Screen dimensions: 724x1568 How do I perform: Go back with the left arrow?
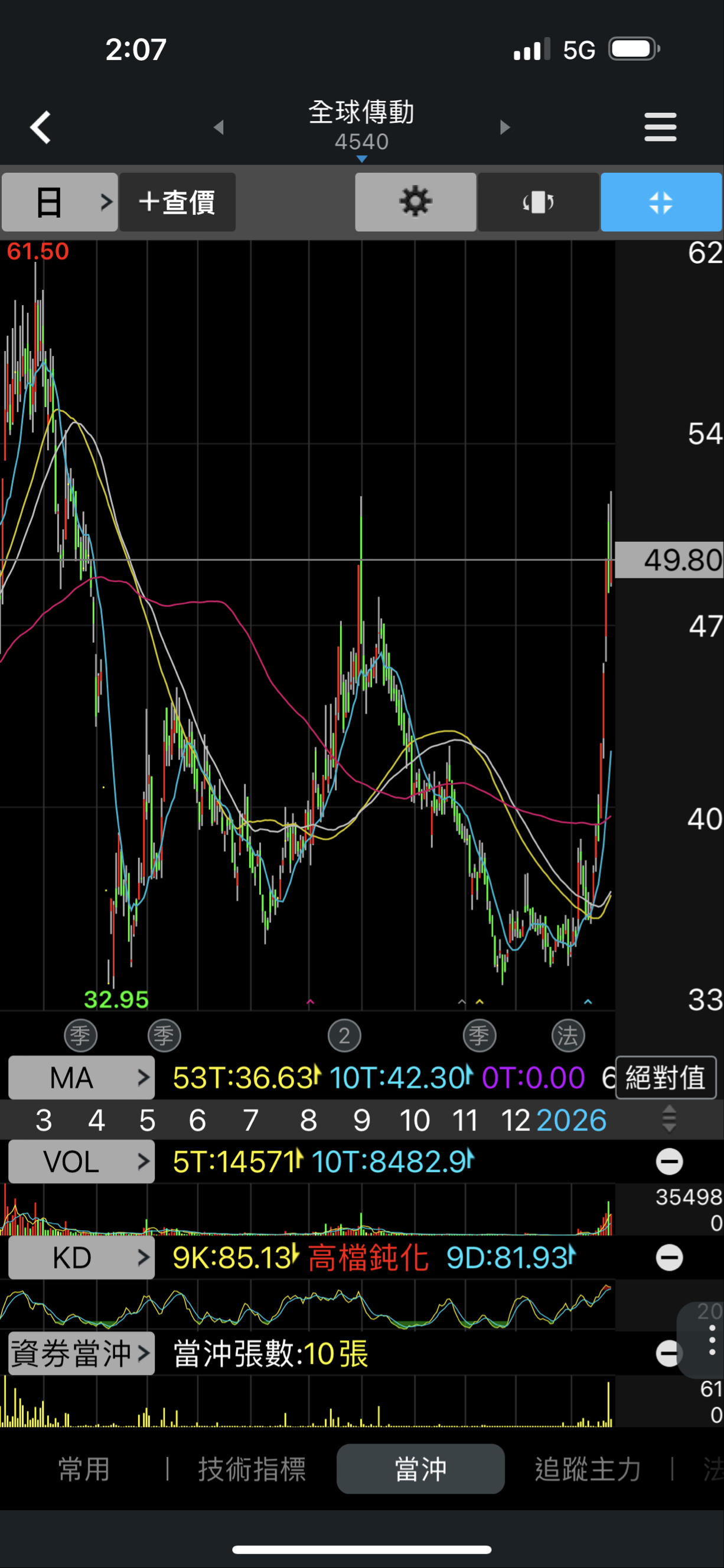tap(40, 127)
